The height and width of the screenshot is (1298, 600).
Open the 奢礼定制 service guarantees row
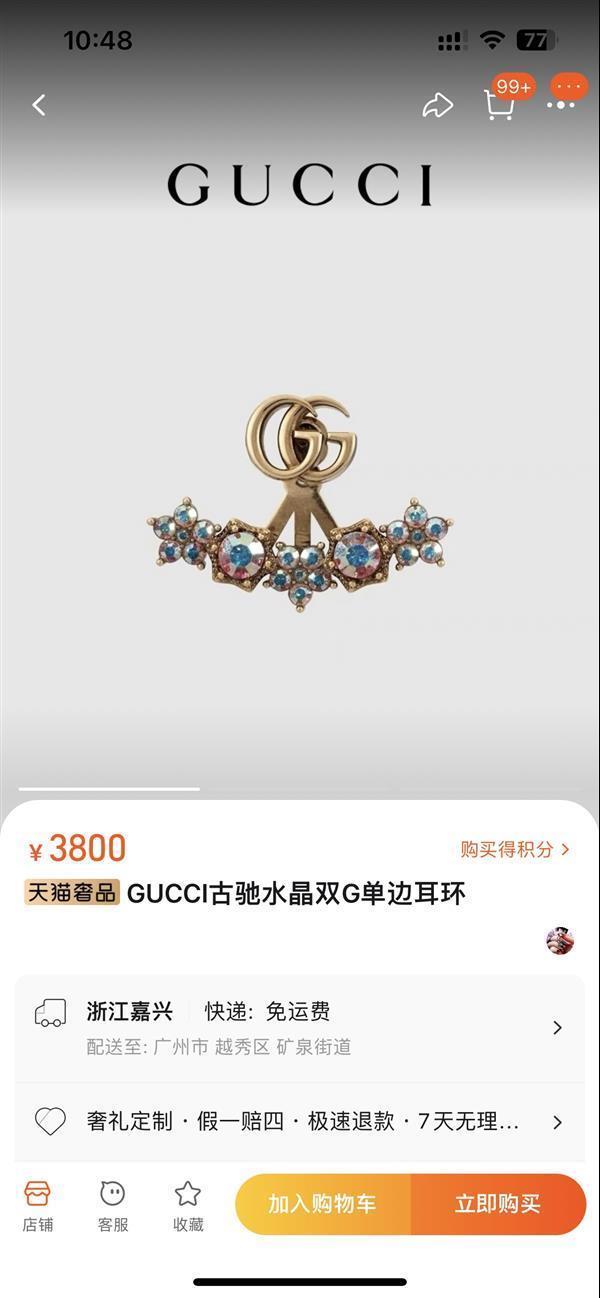click(300, 1122)
